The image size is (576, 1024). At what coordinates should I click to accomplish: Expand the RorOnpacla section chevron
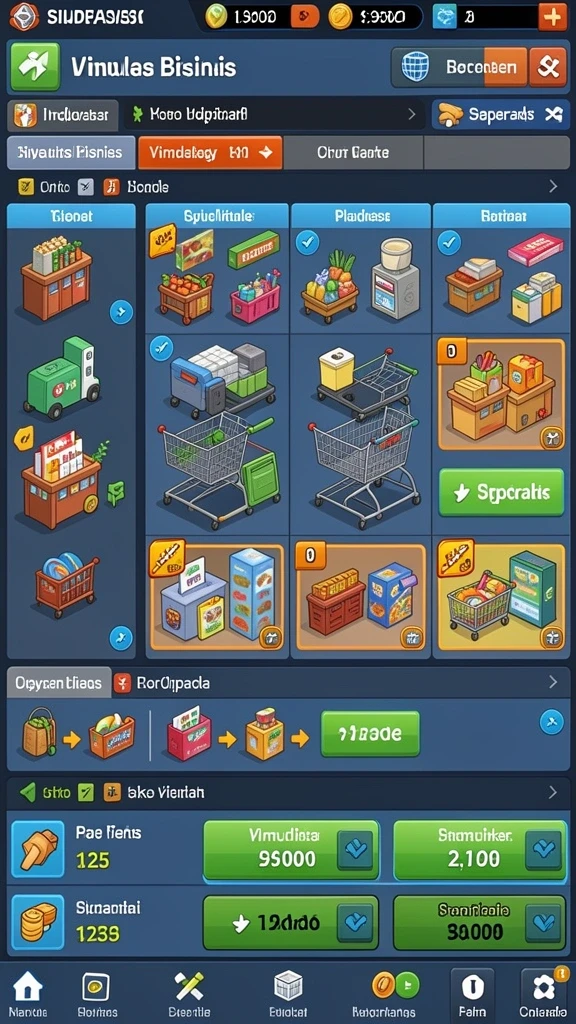(553, 682)
